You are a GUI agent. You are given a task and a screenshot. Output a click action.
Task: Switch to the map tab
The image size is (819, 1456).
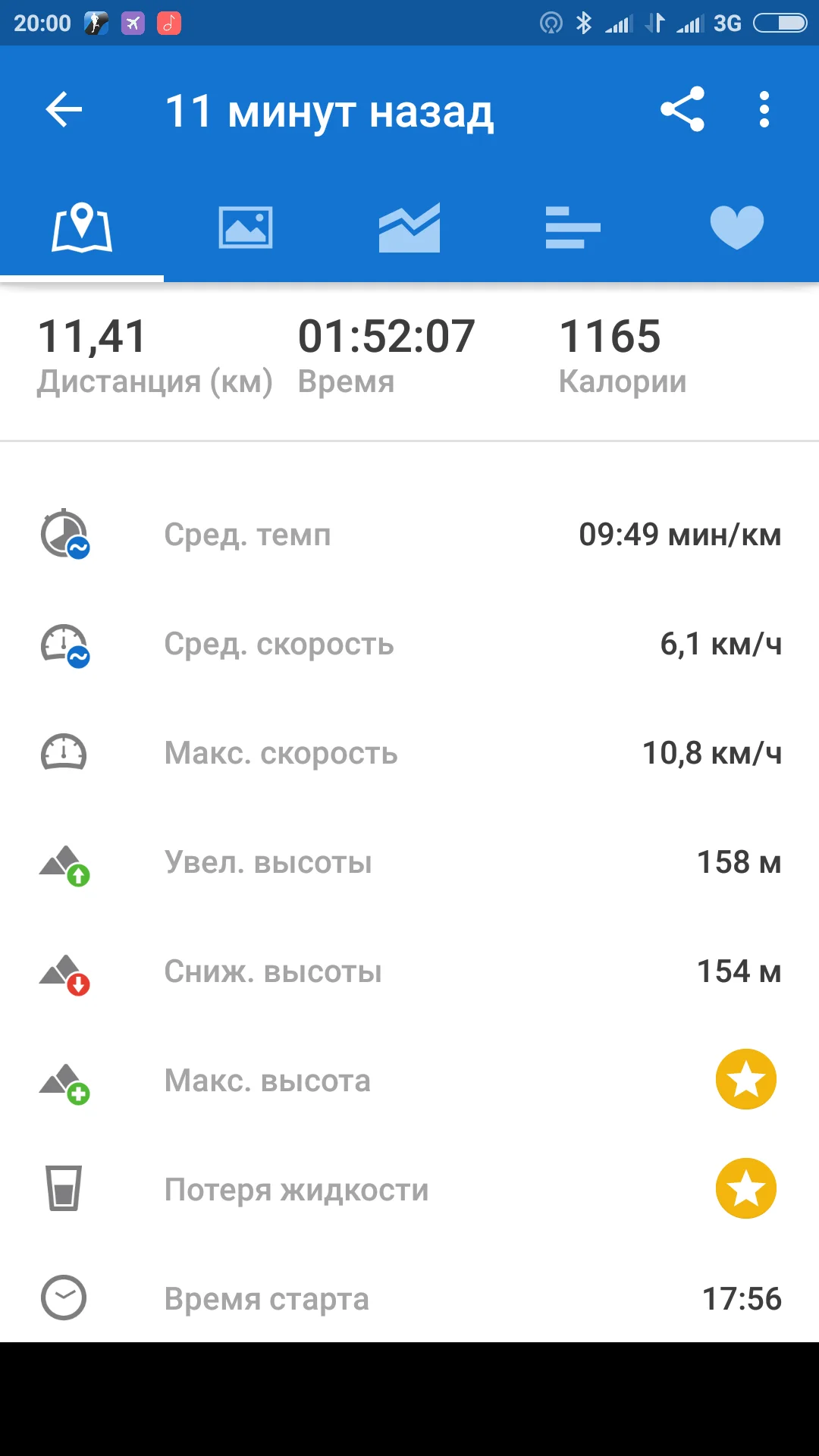[82, 227]
